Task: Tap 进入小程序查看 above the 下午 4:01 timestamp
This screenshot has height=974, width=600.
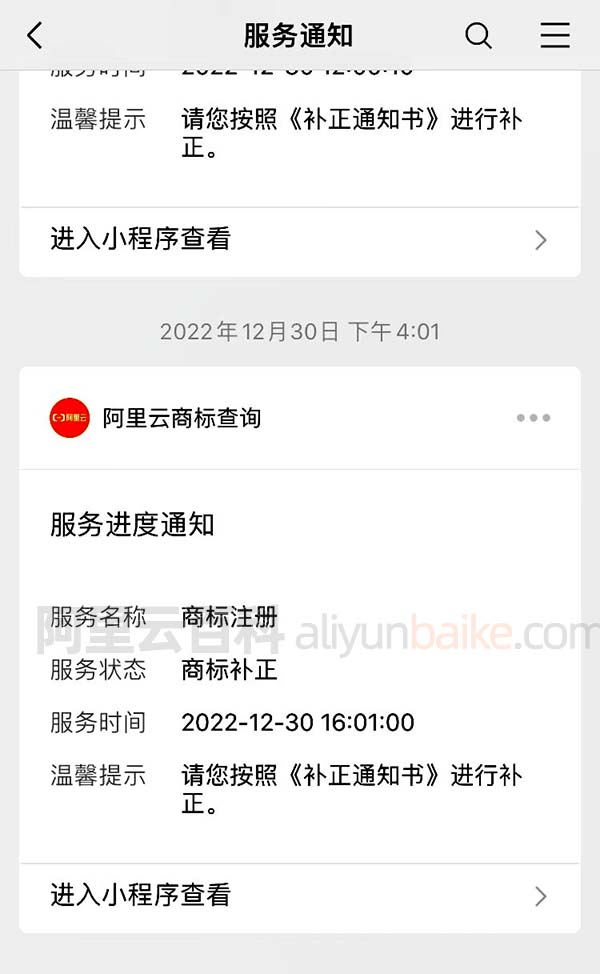Action: pyautogui.click(x=299, y=240)
